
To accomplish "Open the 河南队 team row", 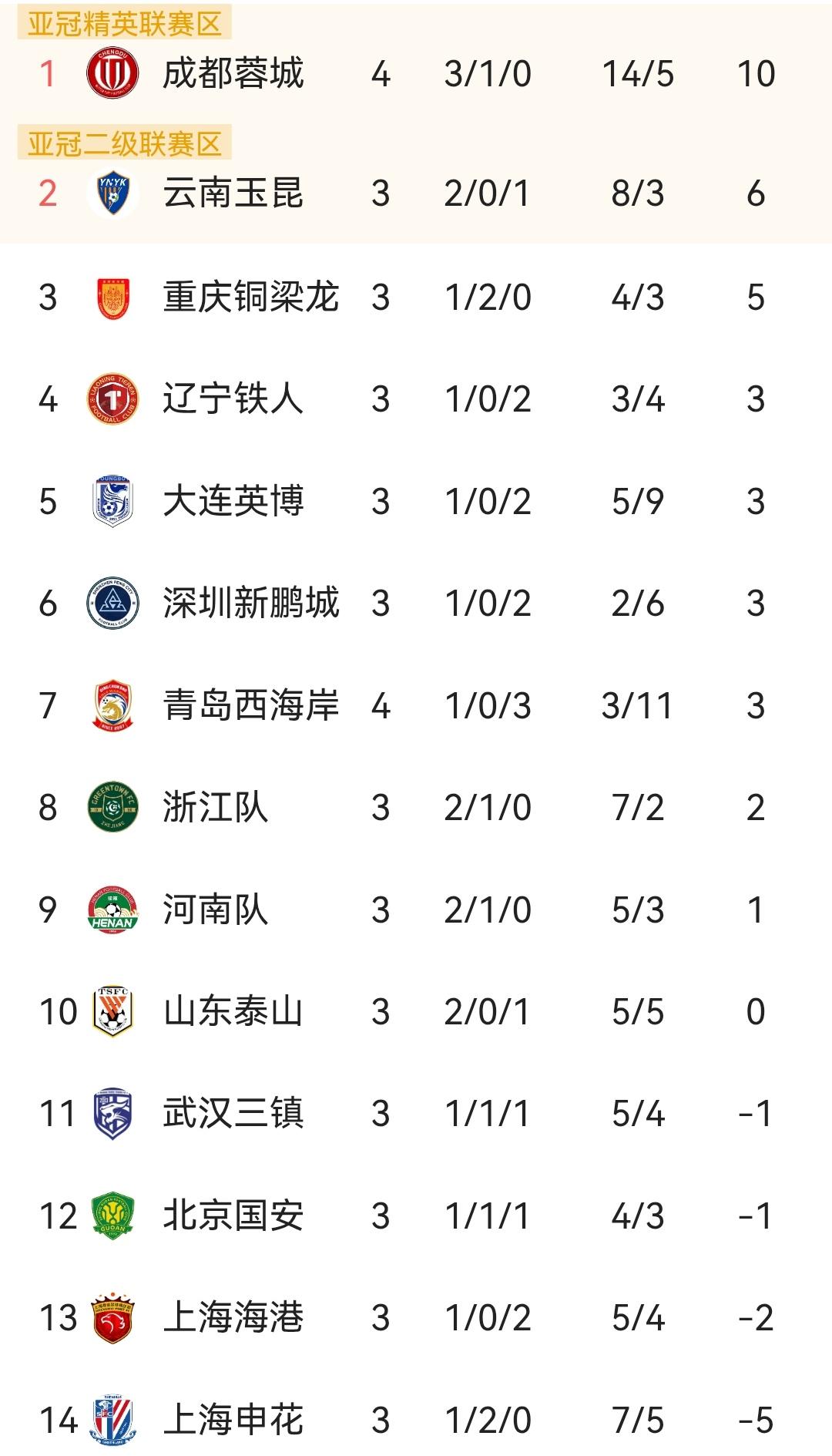I will (416, 910).
